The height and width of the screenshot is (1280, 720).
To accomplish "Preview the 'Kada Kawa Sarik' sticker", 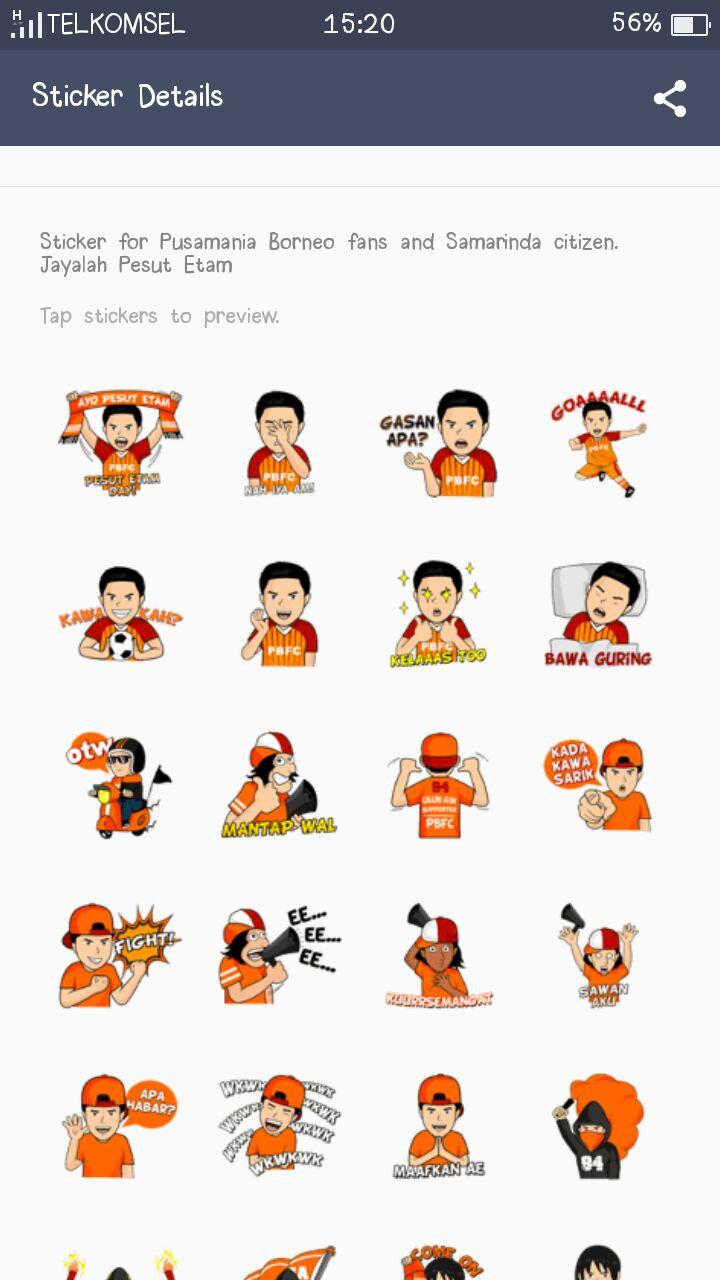I will [x=600, y=786].
